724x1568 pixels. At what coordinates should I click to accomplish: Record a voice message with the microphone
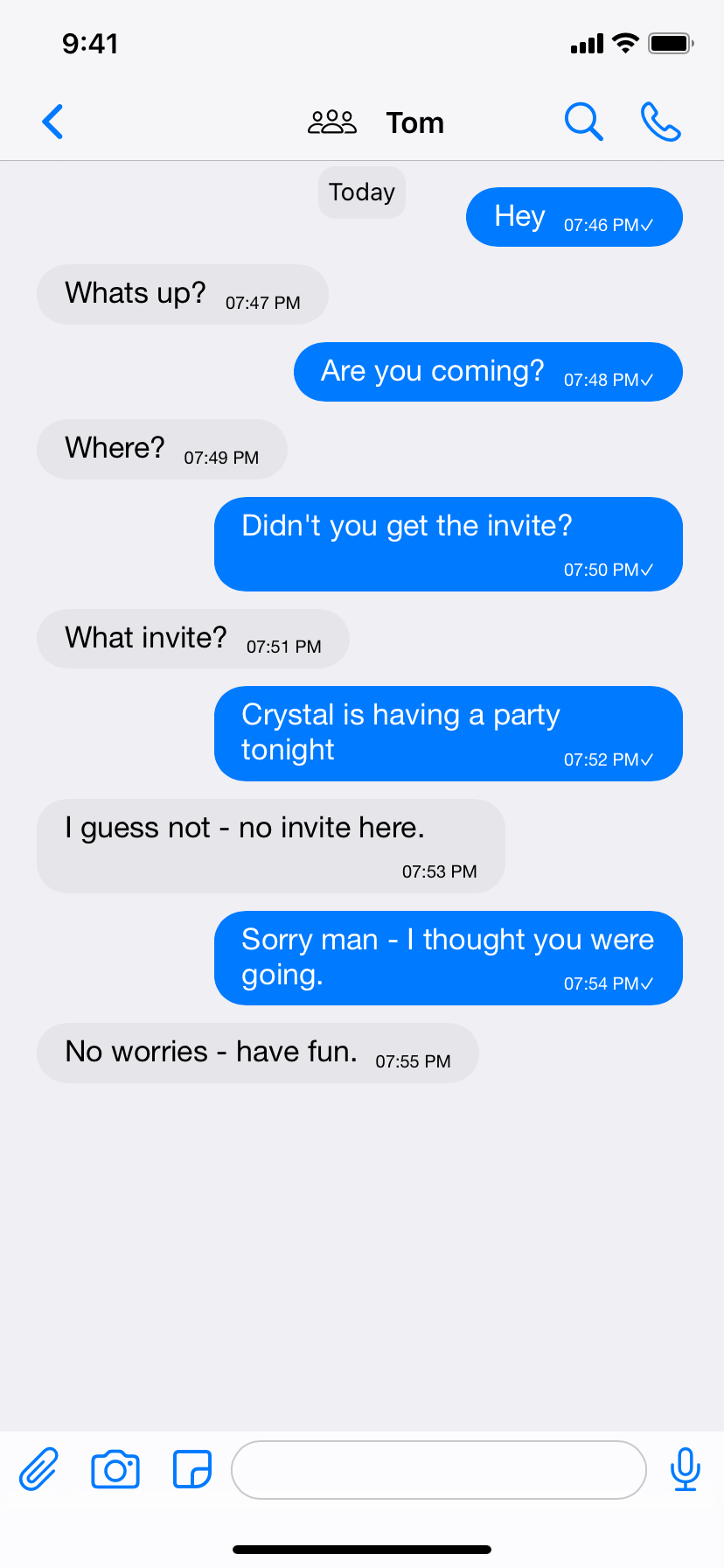click(685, 1469)
